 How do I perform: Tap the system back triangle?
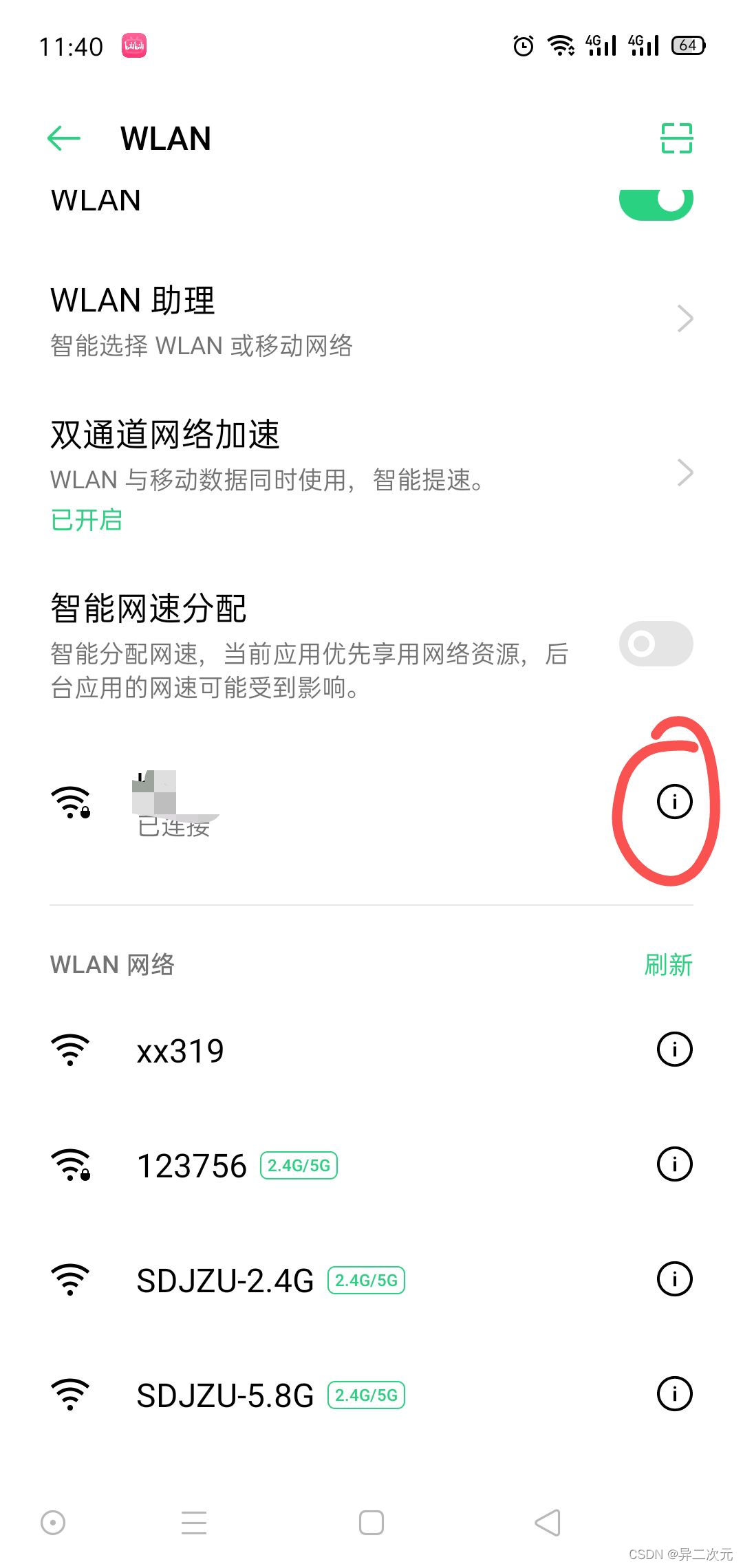[x=548, y=1523]
